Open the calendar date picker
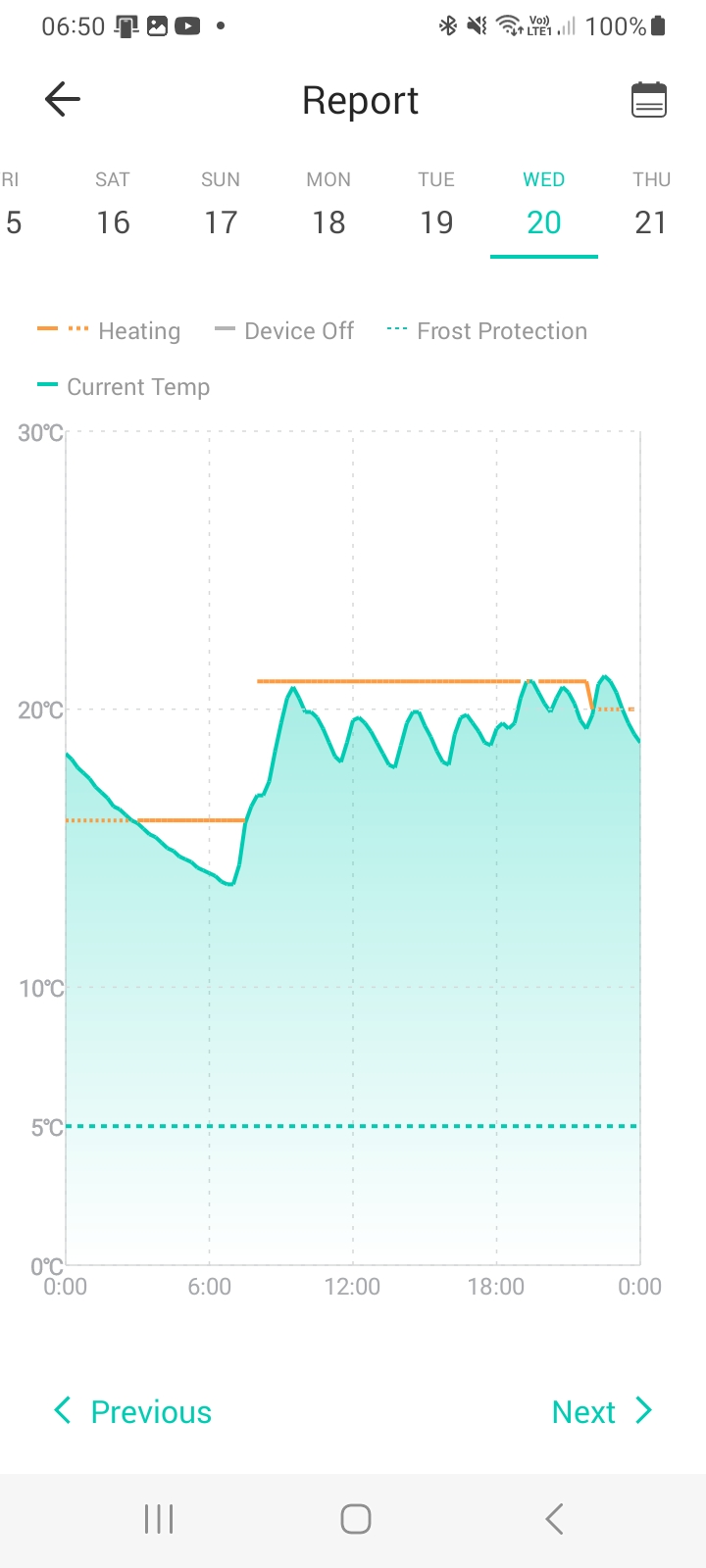This screenshot has height=1568, width=706. pyautogui.click(x=648, y=100)
